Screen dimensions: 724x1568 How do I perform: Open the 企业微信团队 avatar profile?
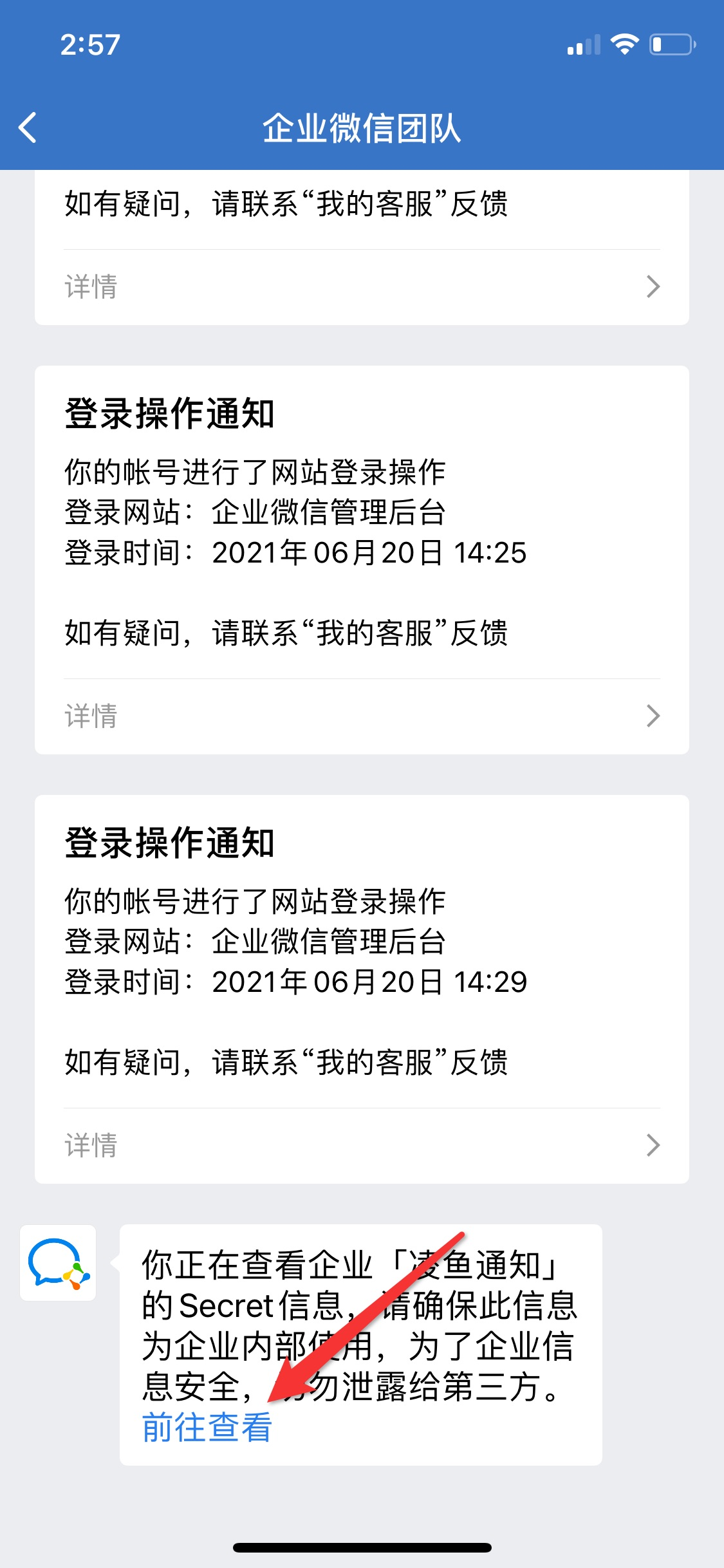(x=58, y=1263)
